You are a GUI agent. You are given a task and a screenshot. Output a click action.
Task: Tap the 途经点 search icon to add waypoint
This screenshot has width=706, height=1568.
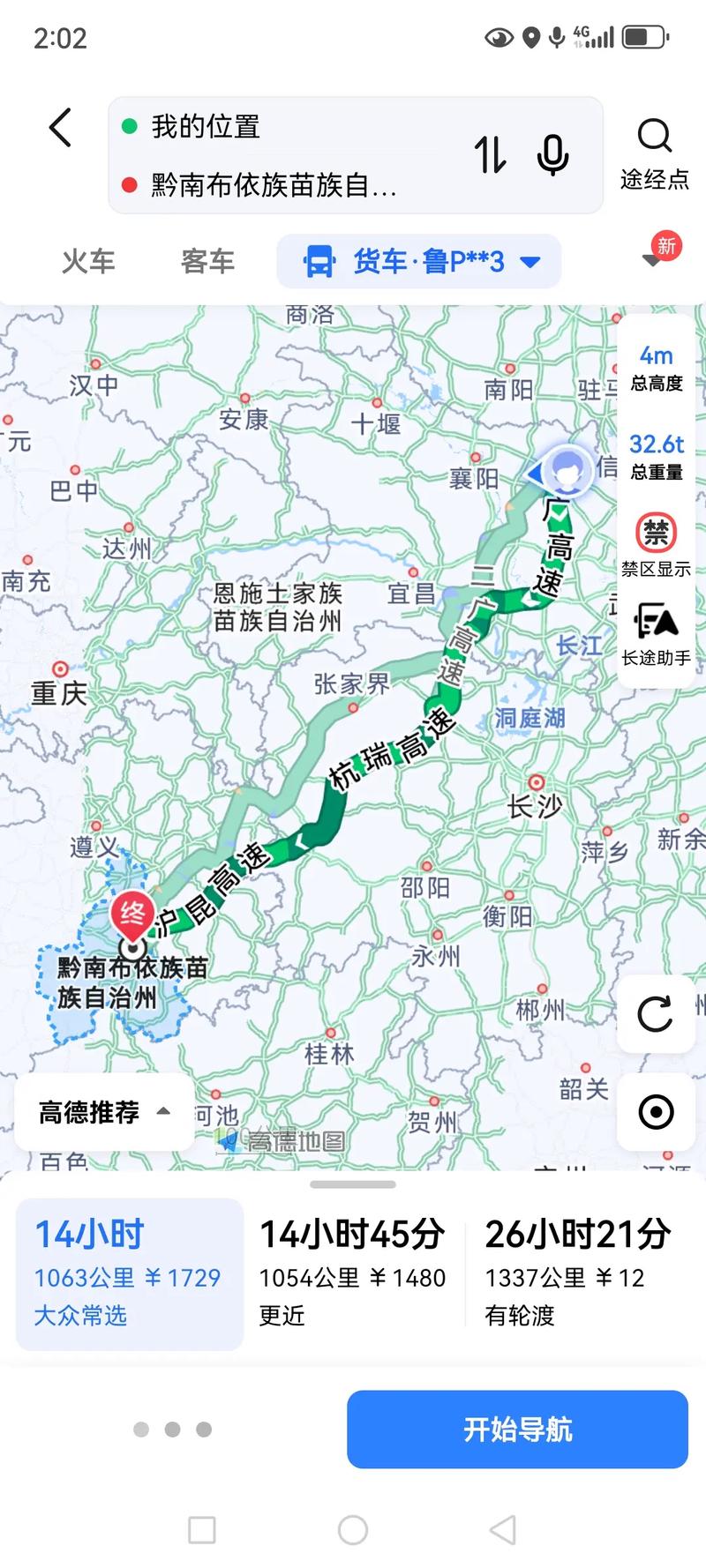coord(655,137)
